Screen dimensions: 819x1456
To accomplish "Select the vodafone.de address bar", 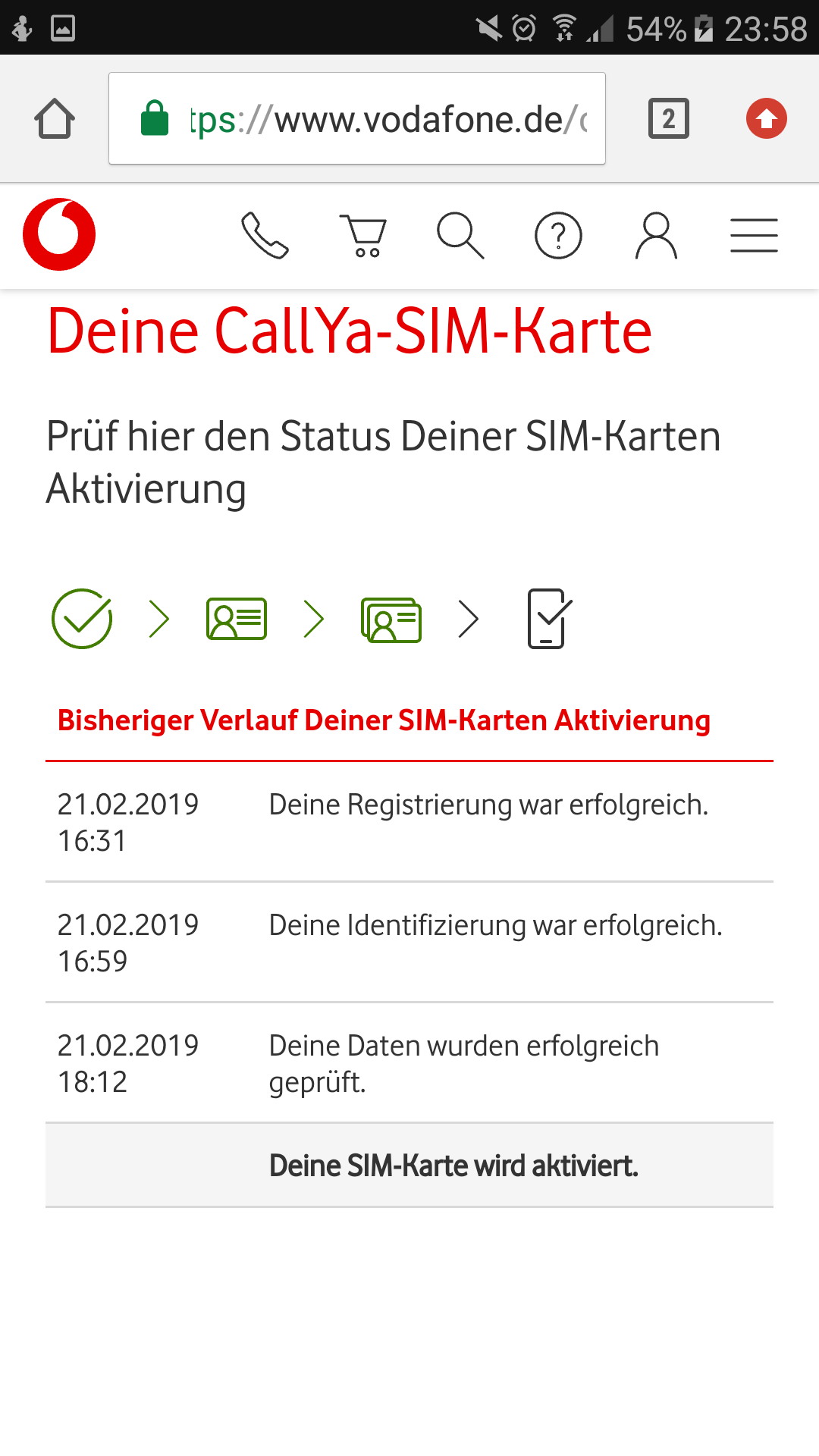I will [x=356, y=119].
